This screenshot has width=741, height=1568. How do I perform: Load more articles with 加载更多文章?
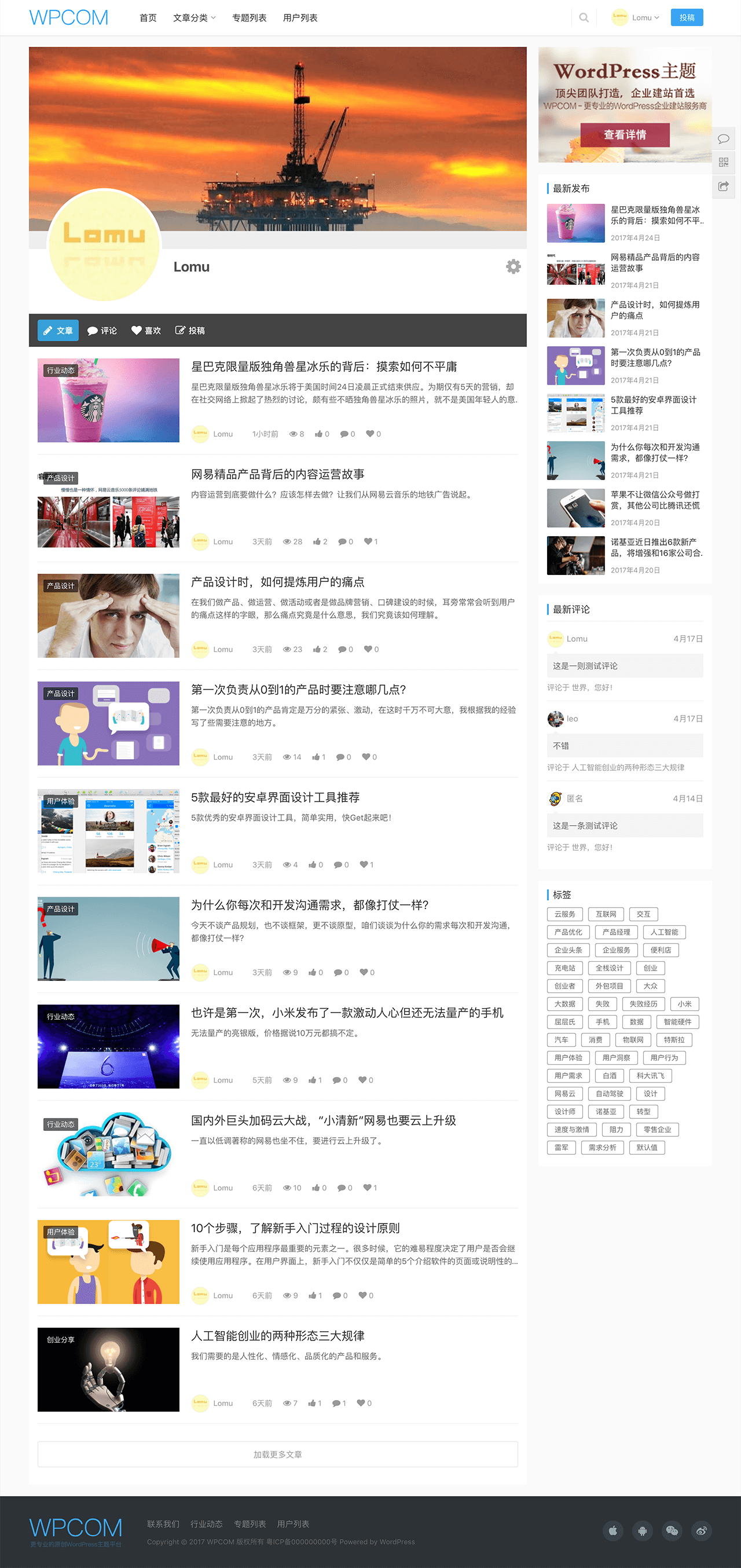[x=277, y=1454]
